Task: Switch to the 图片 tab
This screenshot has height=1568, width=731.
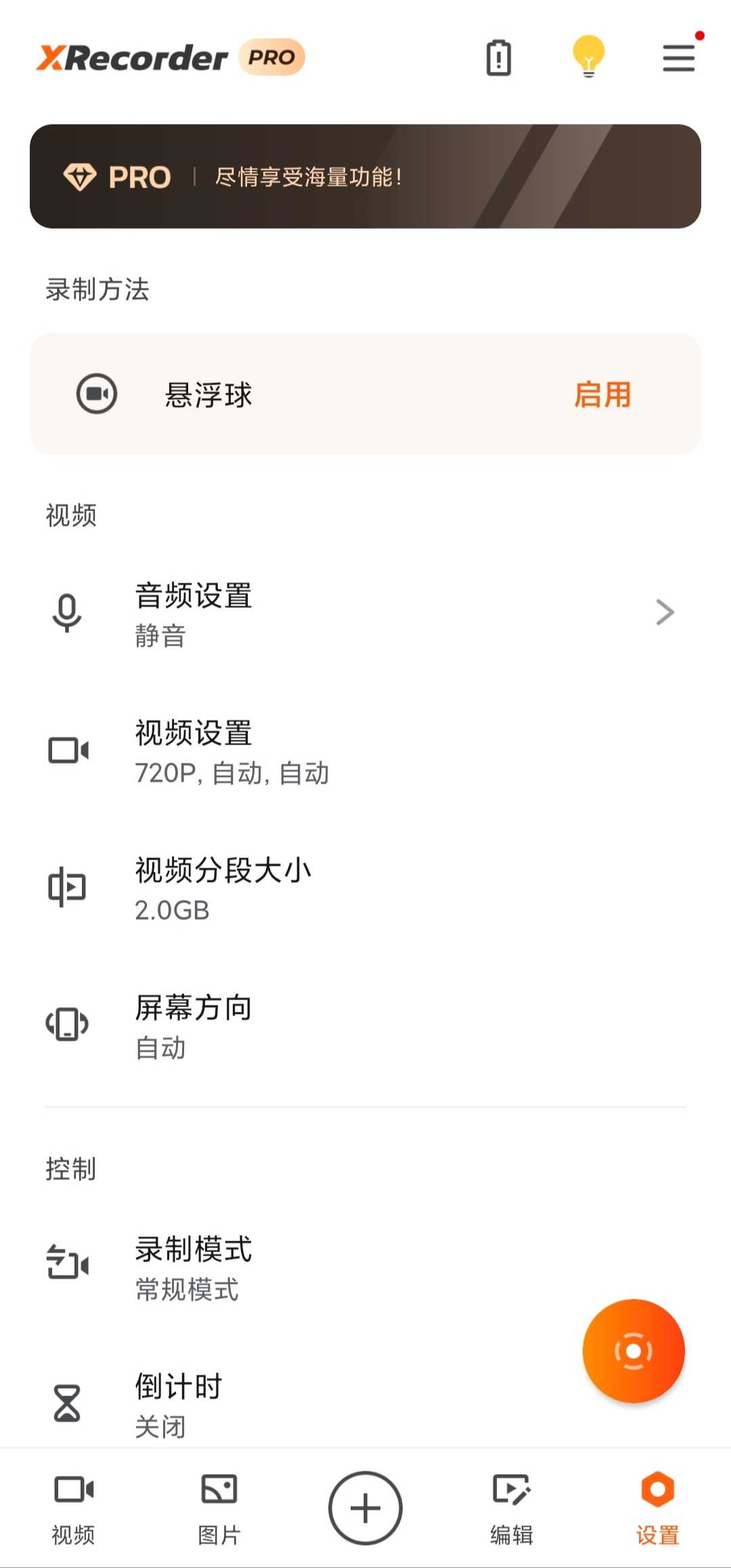Action: pyautogui.click(x=219, y=1509)
